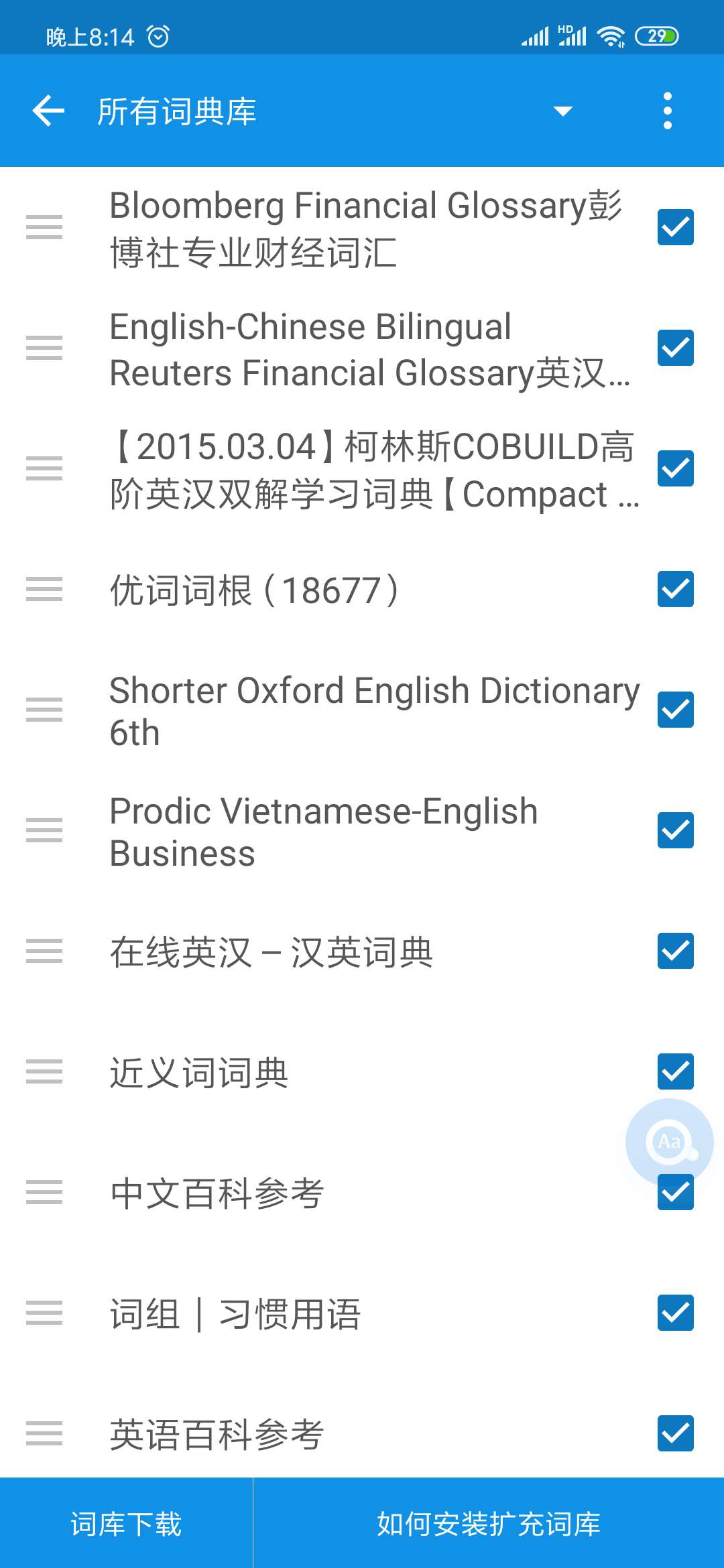Screen dimensions: 724x1568
Task: Open 如何安装扩充词库 instructions
Action: [488, 1524]
